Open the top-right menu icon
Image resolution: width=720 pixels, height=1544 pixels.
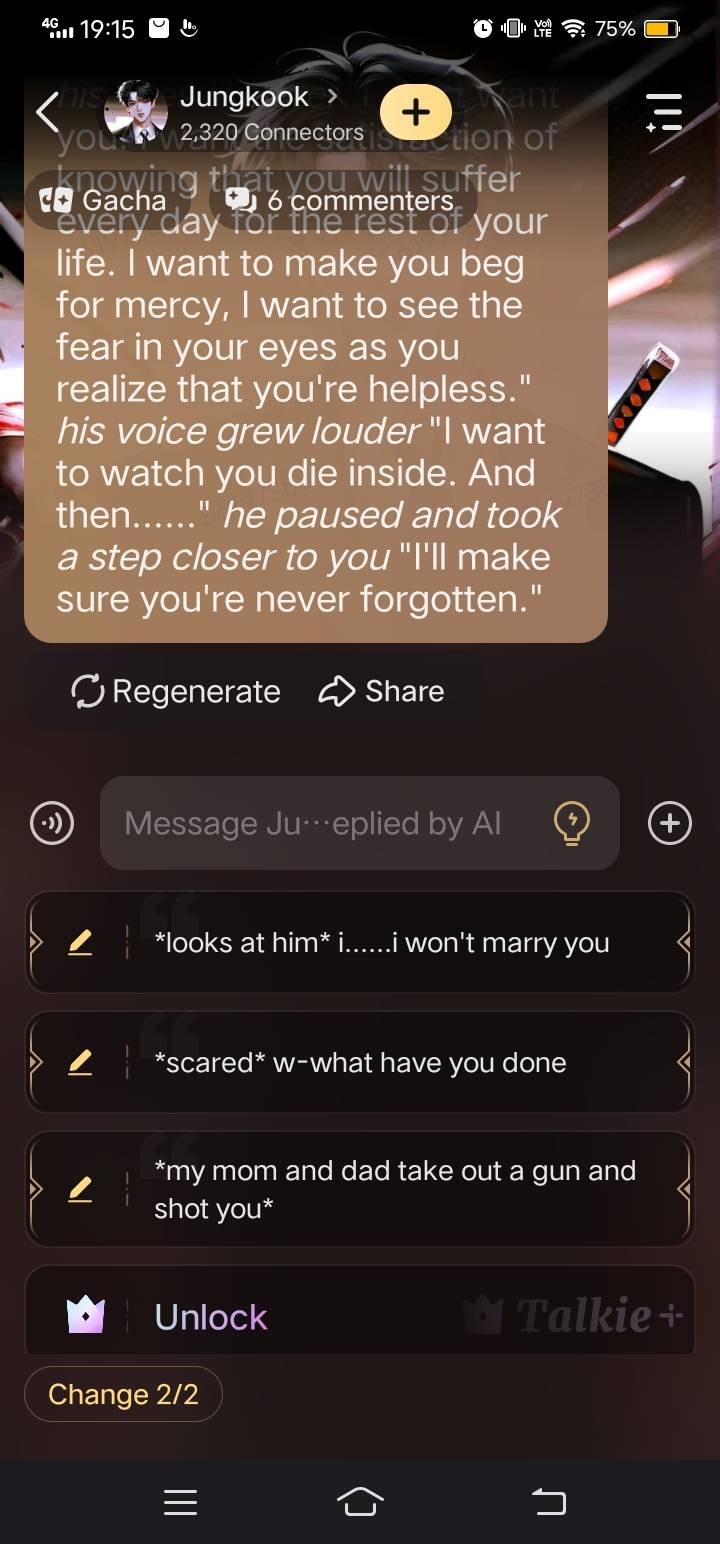(664, 112)
